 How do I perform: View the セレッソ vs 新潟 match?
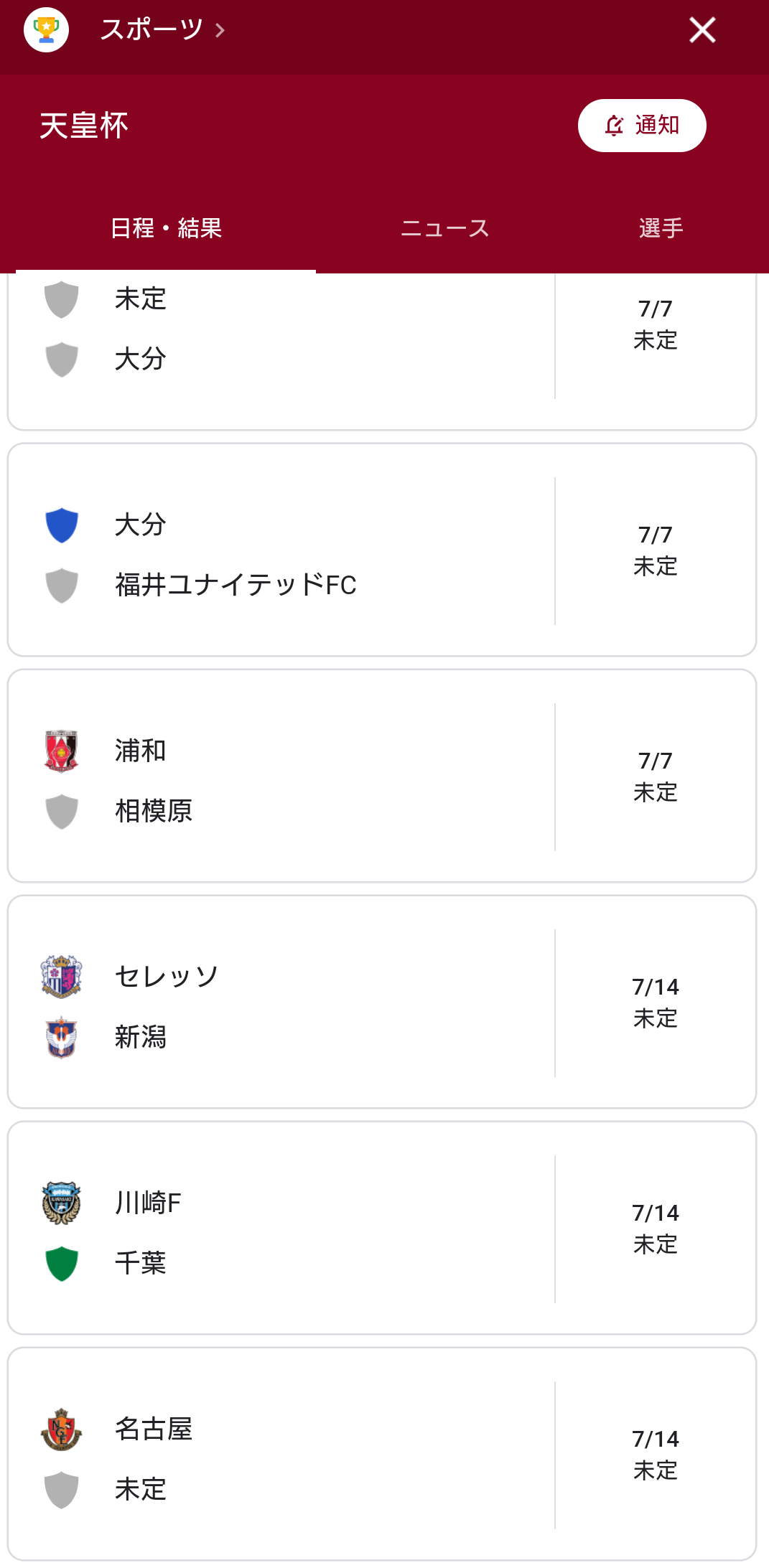click(382, 1002)
